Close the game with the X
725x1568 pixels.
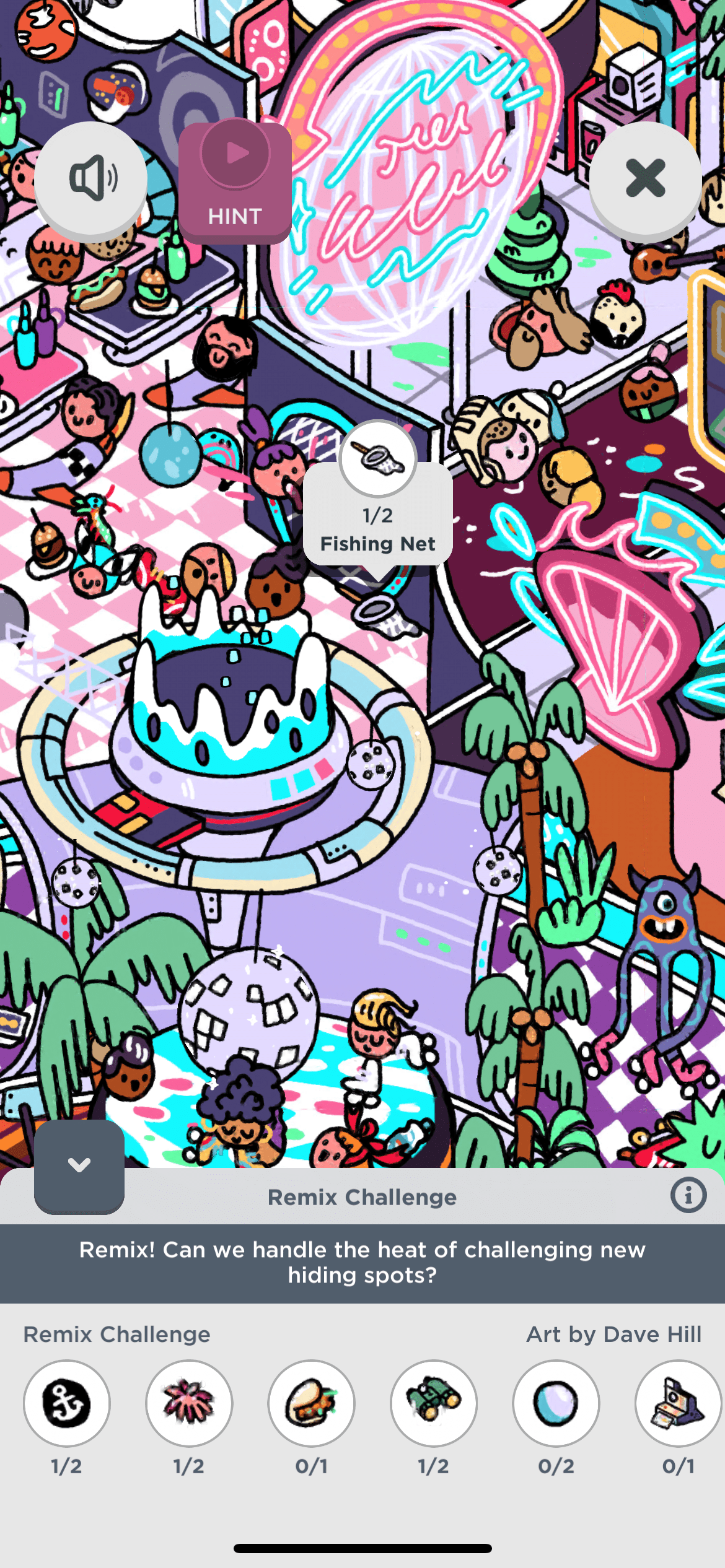645,178
